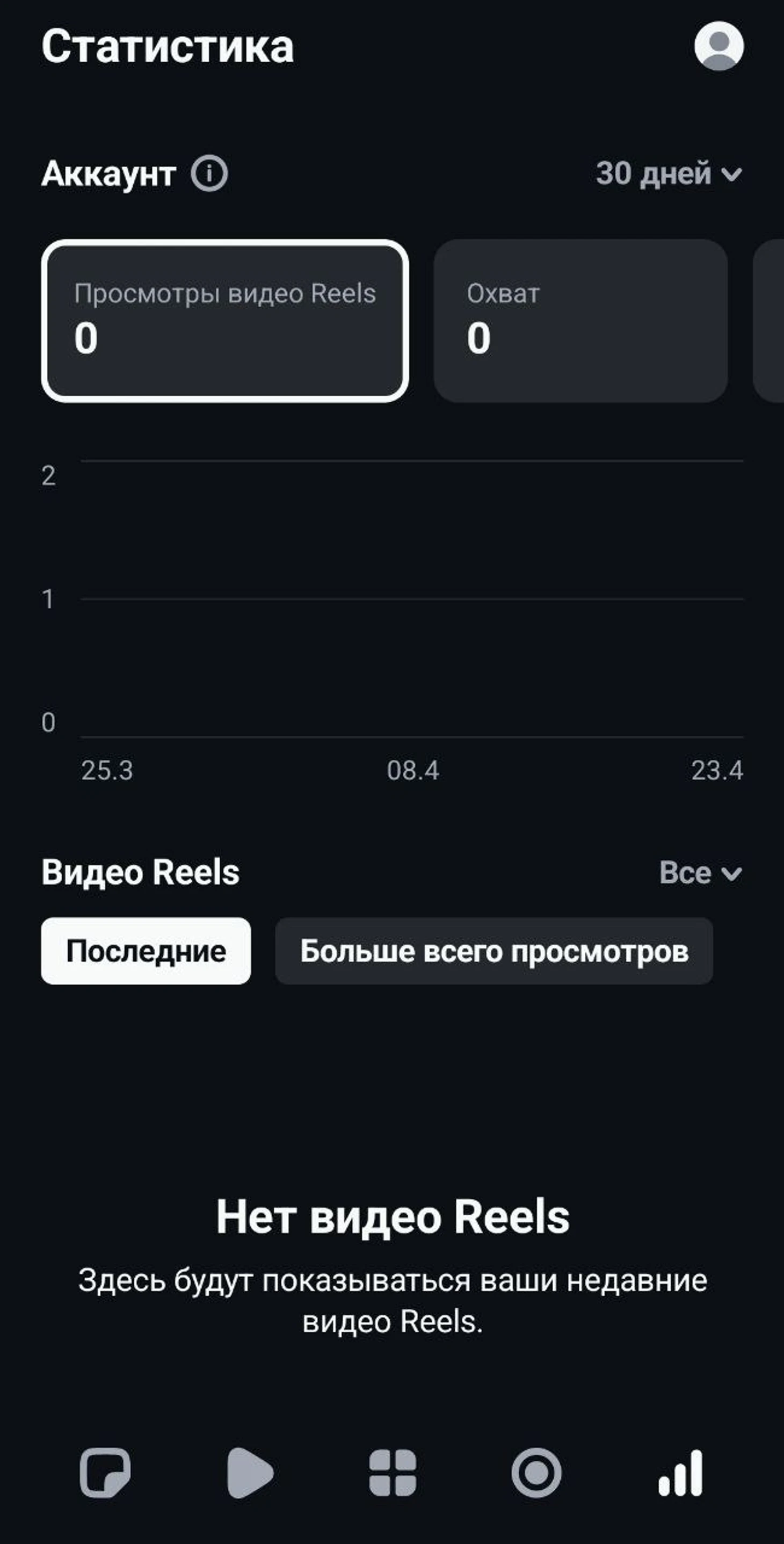The width and height of the screenshot is (784, 1544).
Task: Open the grid tab in bottom bar
Action: 393,1473
